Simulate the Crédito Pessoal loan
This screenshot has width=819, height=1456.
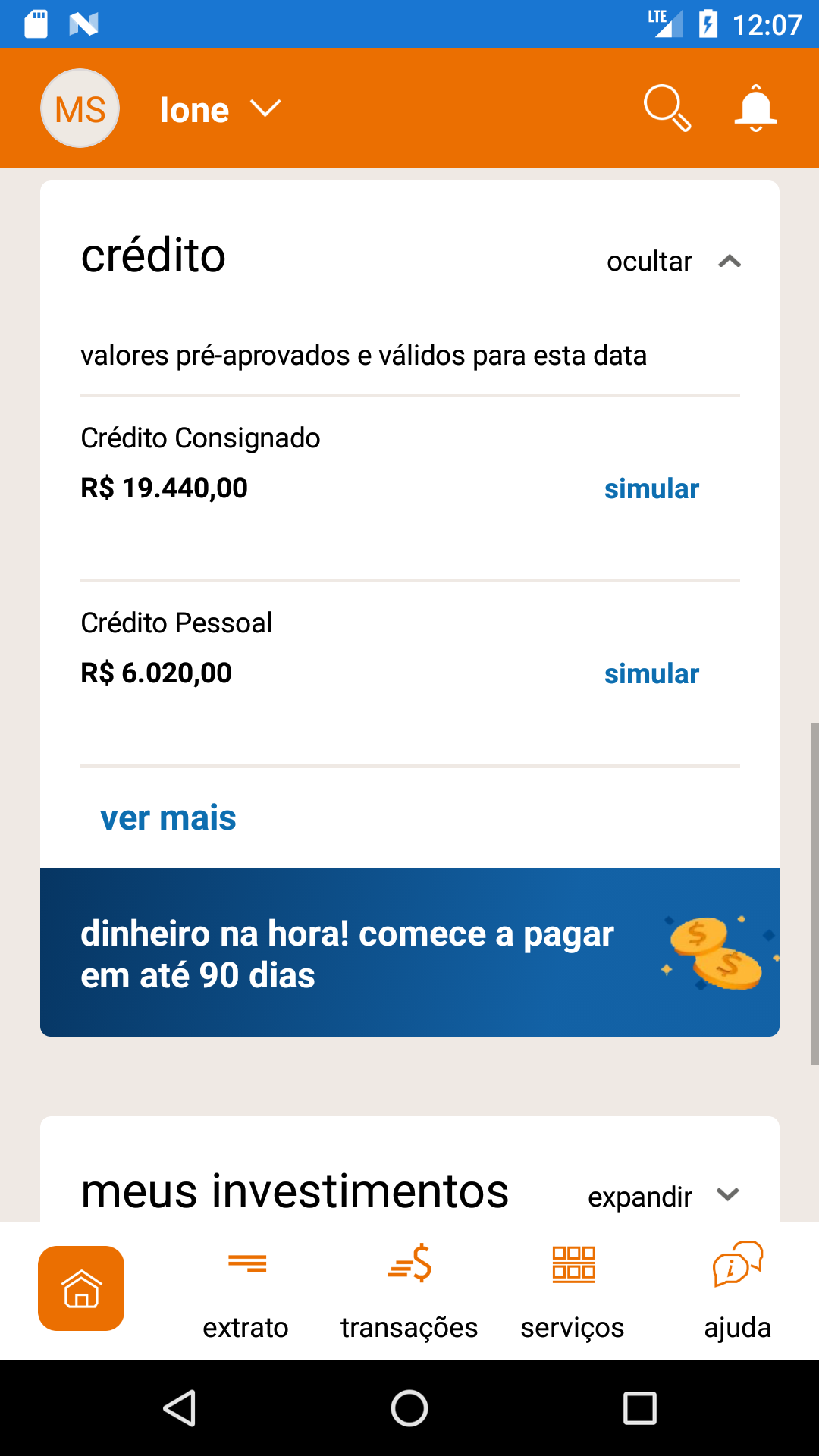click(x=651, y=674)
